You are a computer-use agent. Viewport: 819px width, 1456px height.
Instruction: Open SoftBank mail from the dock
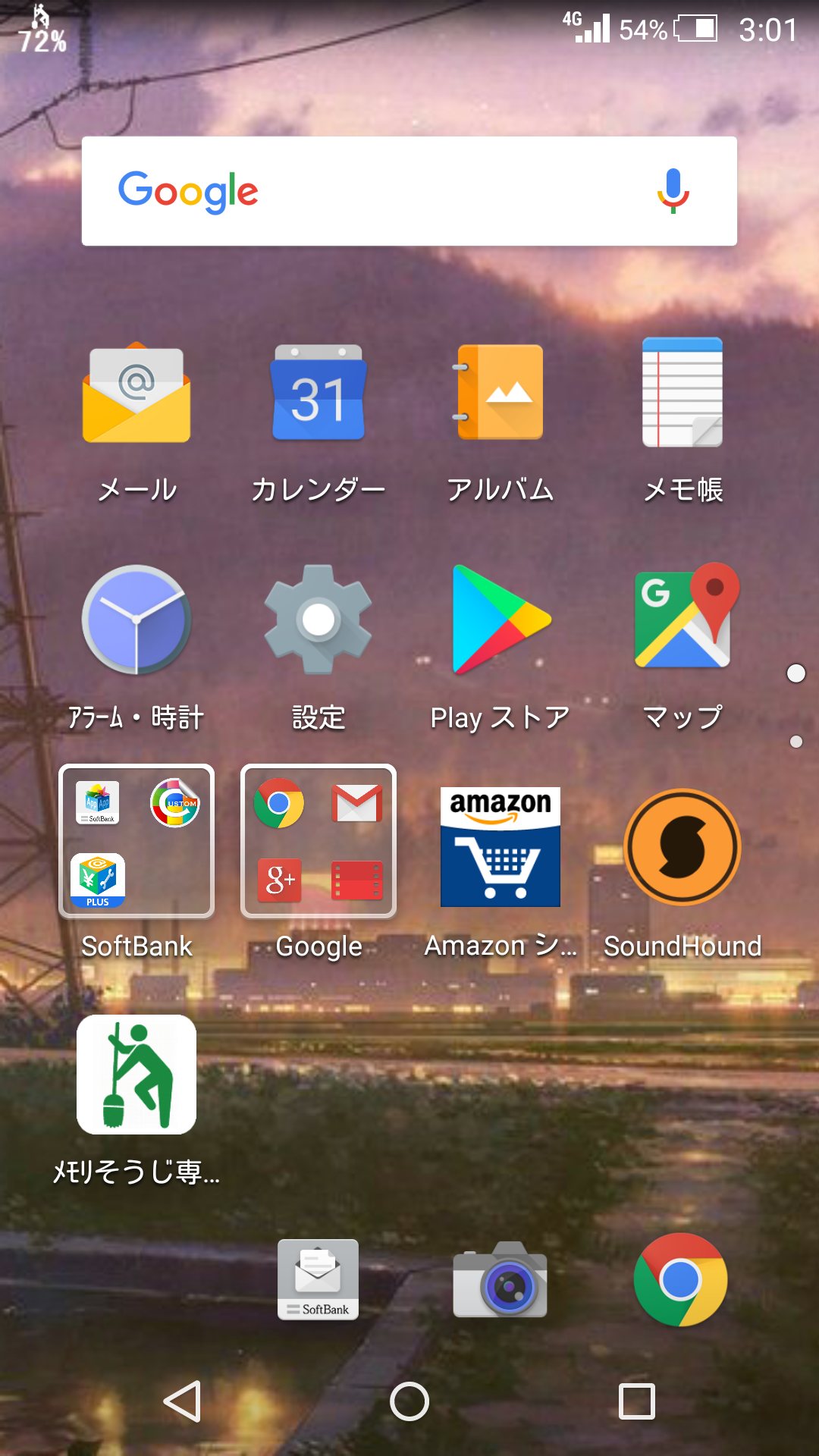coord(318,1280)
